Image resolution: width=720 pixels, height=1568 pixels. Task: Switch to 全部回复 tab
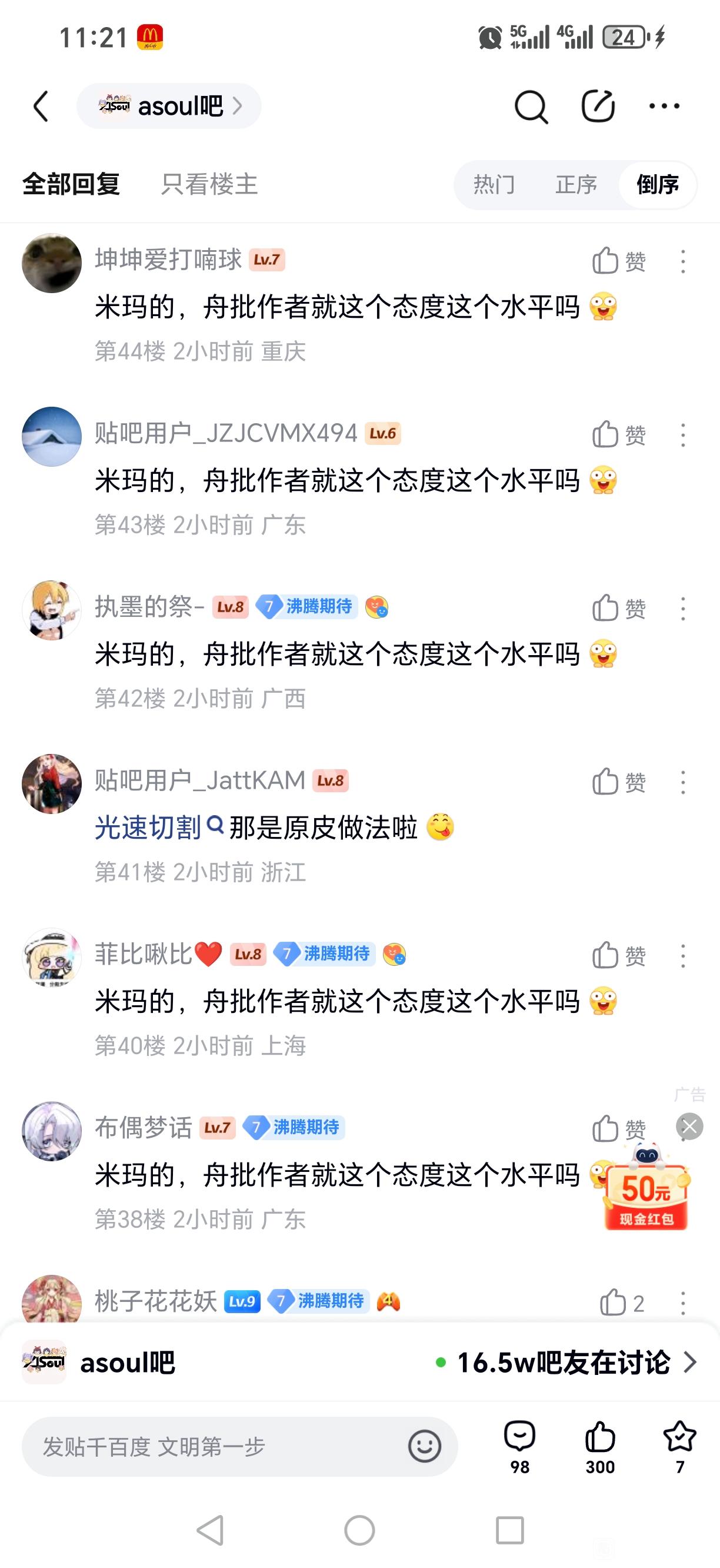click(x=71, y=184)
